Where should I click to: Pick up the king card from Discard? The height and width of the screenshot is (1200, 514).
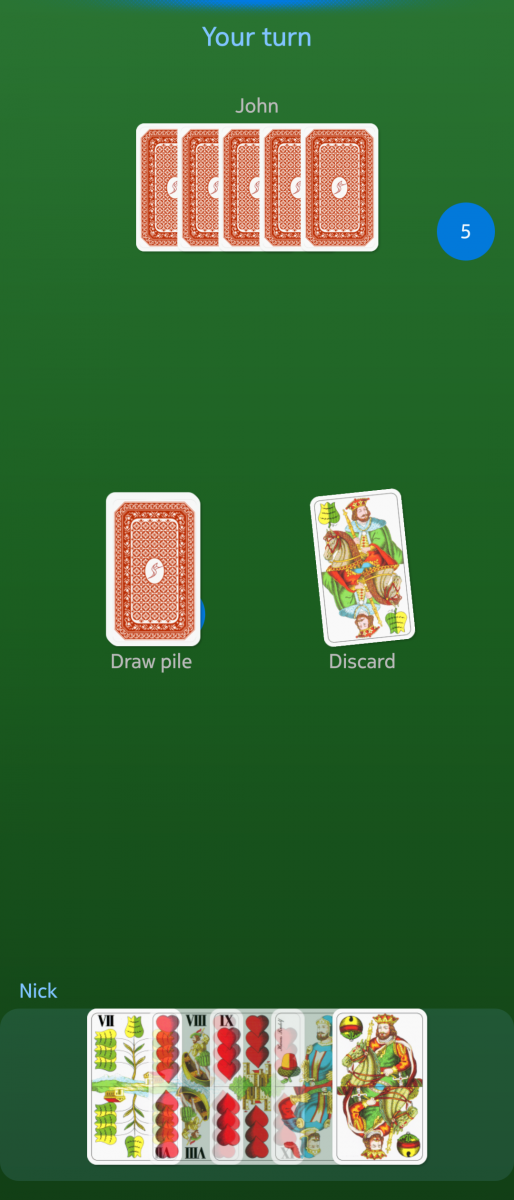[362, 567]
